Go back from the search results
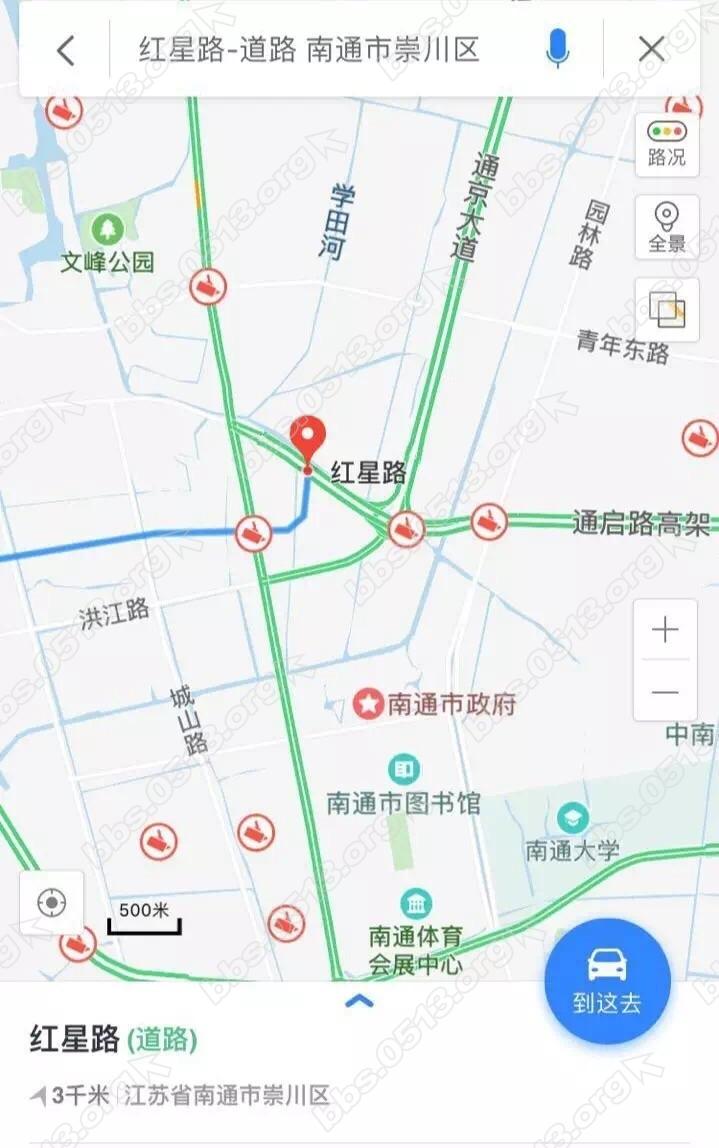The width and height of the screenshot is (719, 1148). tap(66, 50)
